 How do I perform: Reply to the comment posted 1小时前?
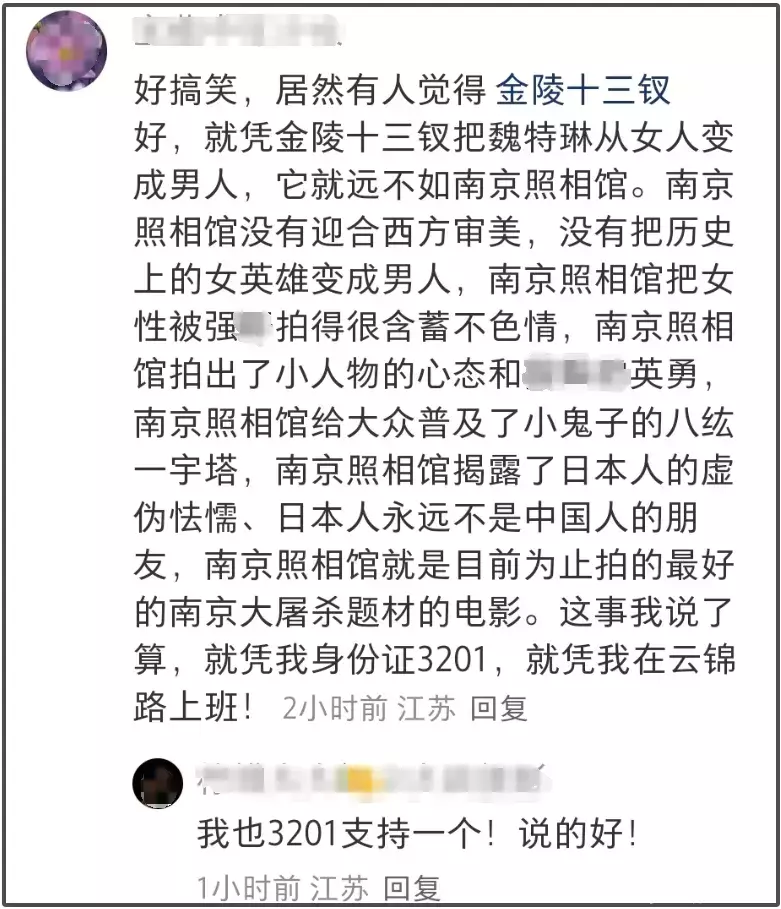pos(412,886)
